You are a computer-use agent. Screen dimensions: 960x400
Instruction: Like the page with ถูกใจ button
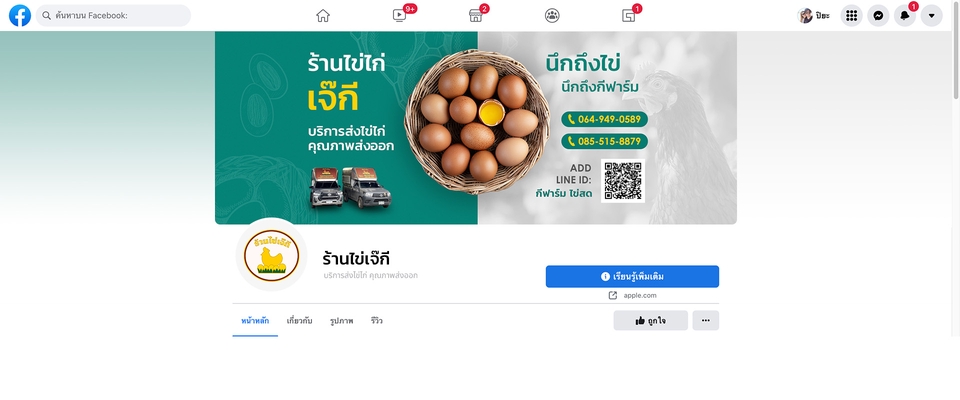click(651, 321)
